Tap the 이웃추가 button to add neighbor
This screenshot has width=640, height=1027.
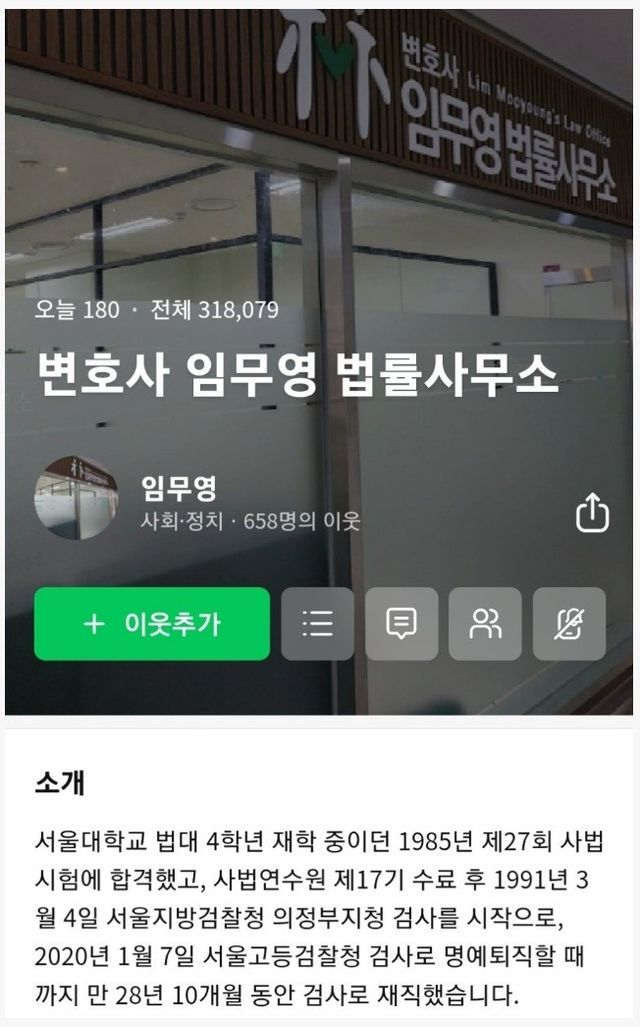tap(152, 624)
